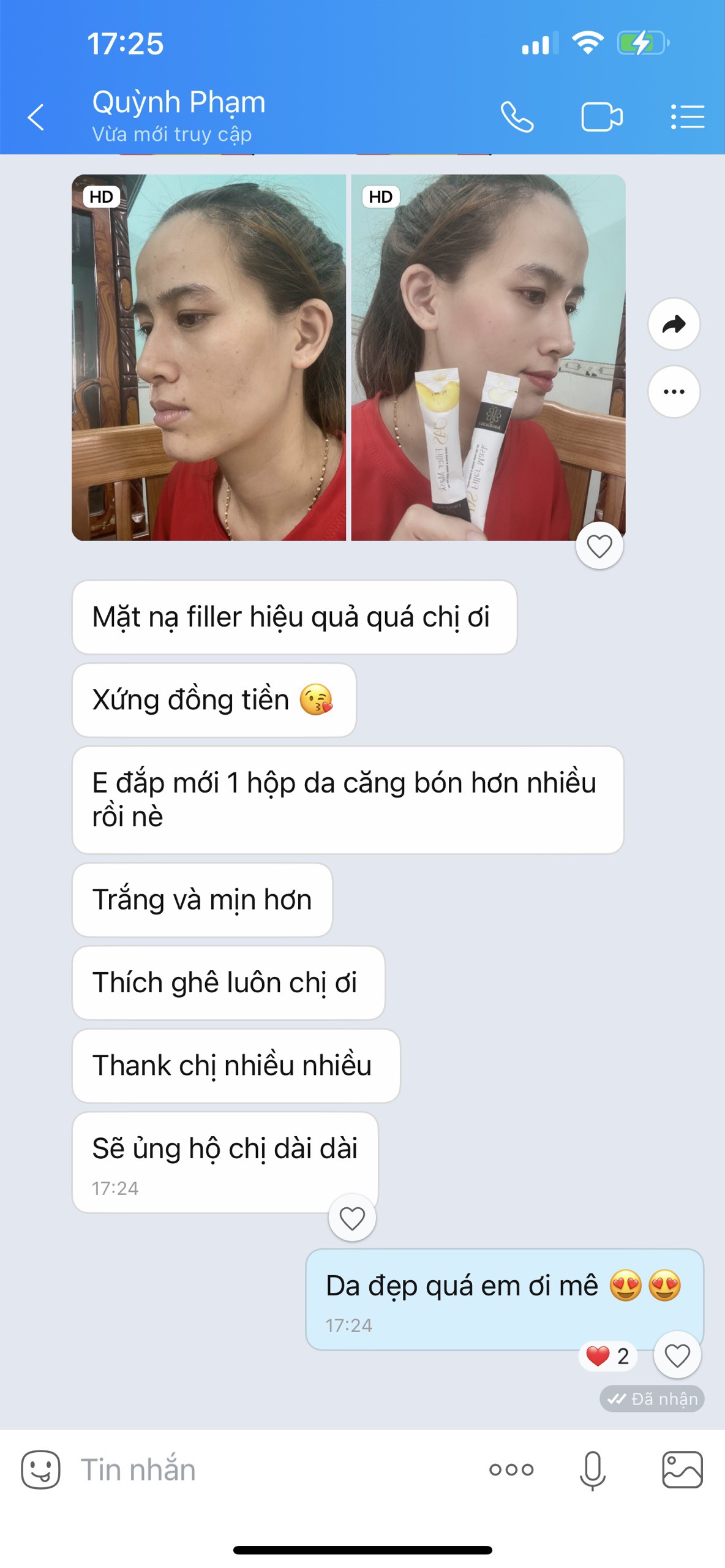
Task: Forward the photos with the share arrow
Action: tap(674, 324)
